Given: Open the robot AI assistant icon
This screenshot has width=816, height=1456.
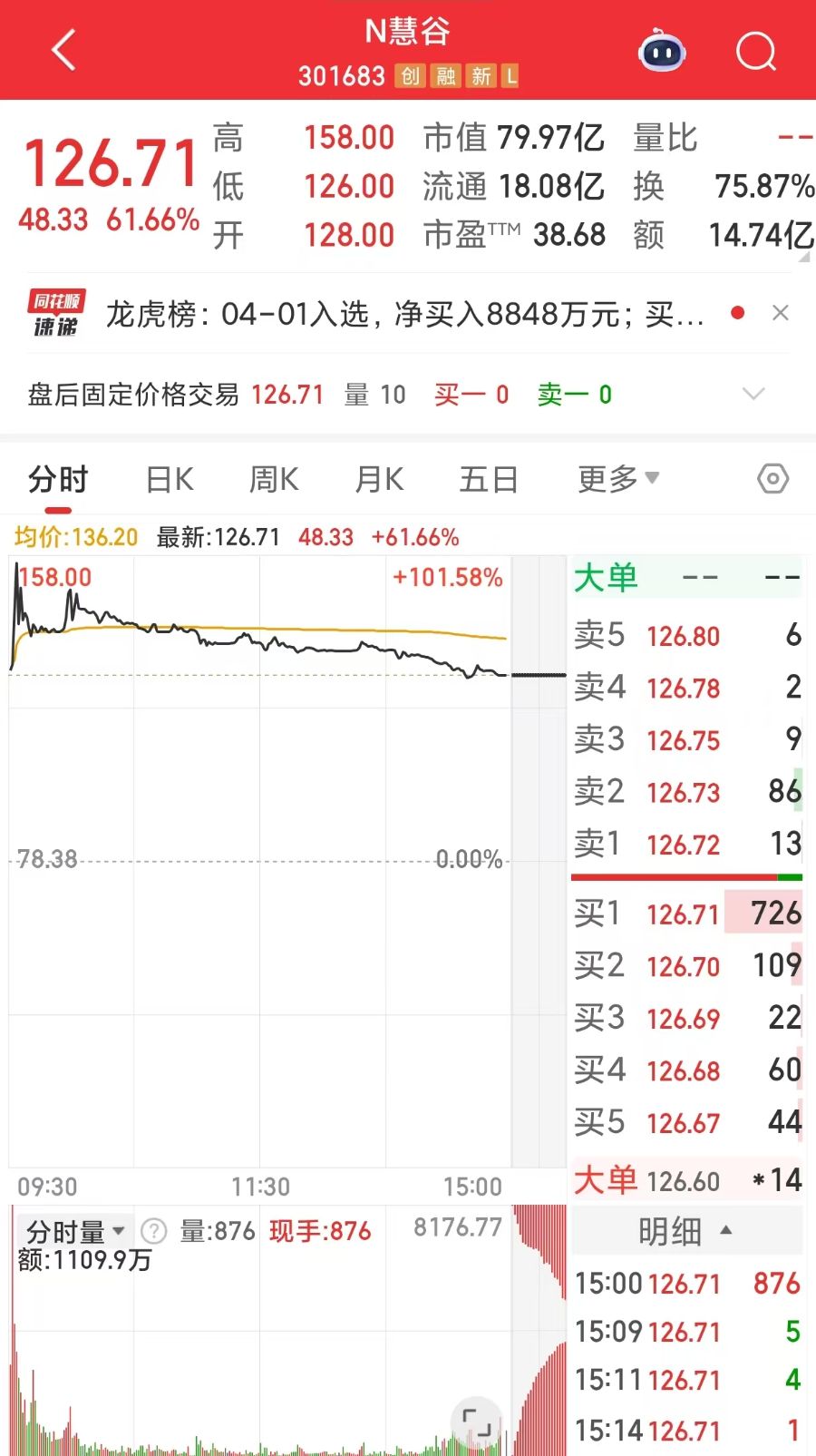Looking at the screenshot, I should pyautogui.click(x=662, y=51).
